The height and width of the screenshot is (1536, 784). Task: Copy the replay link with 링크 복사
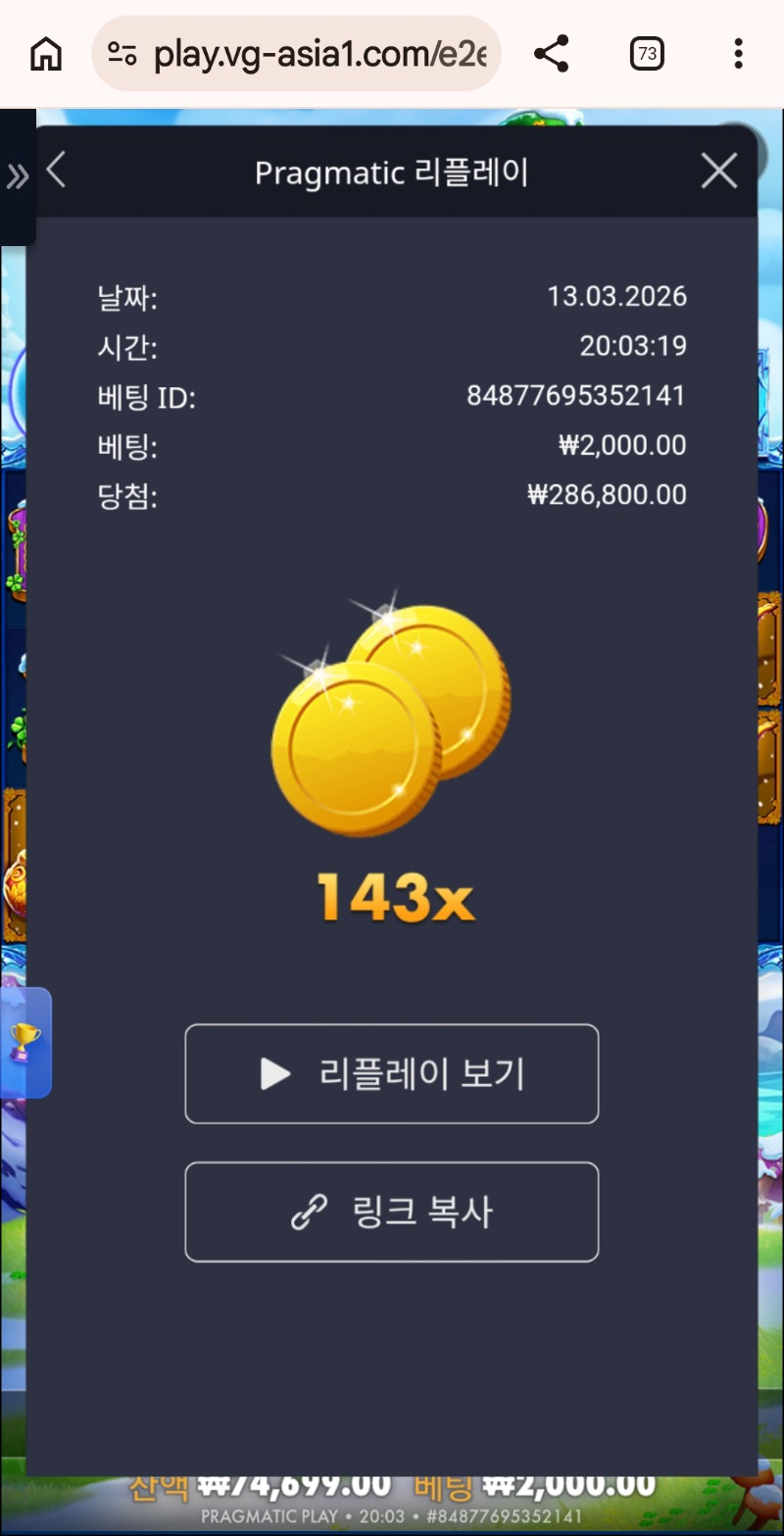[x=391, y=1213]
